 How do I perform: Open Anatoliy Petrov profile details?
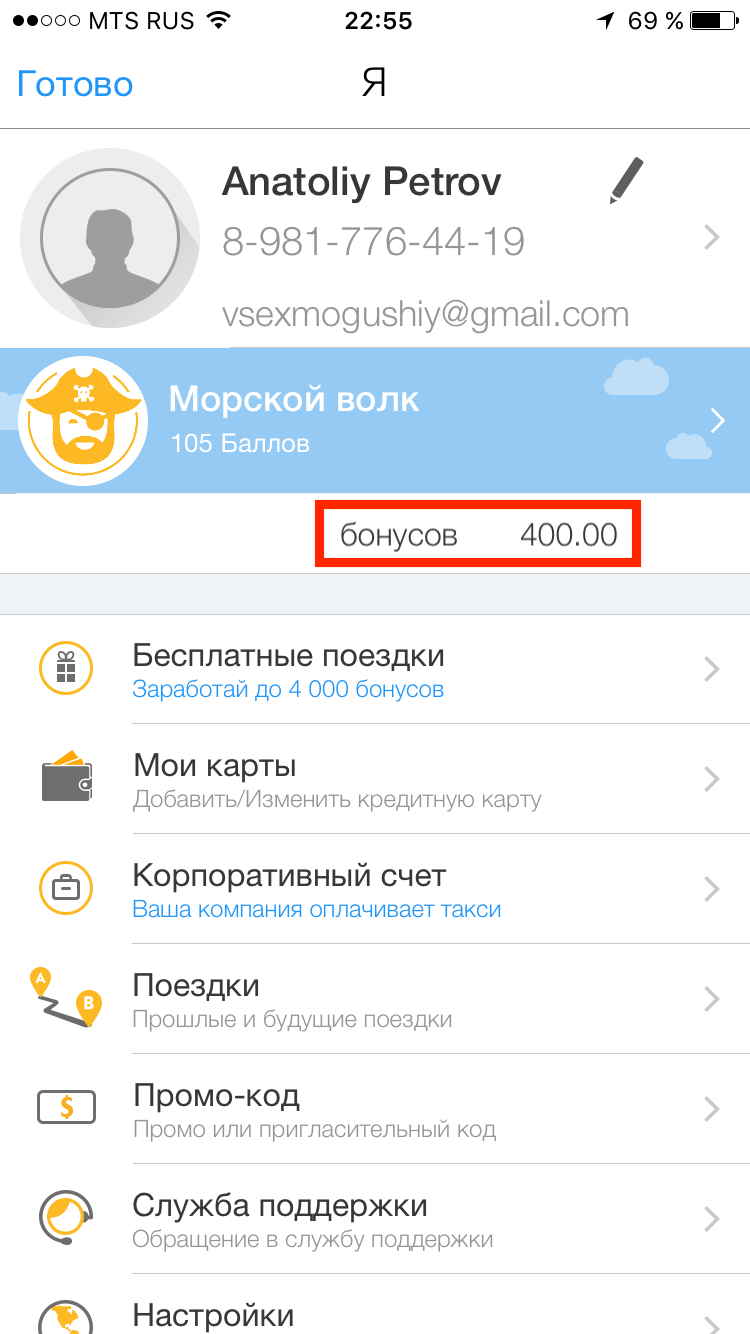[x=400, y=240]
